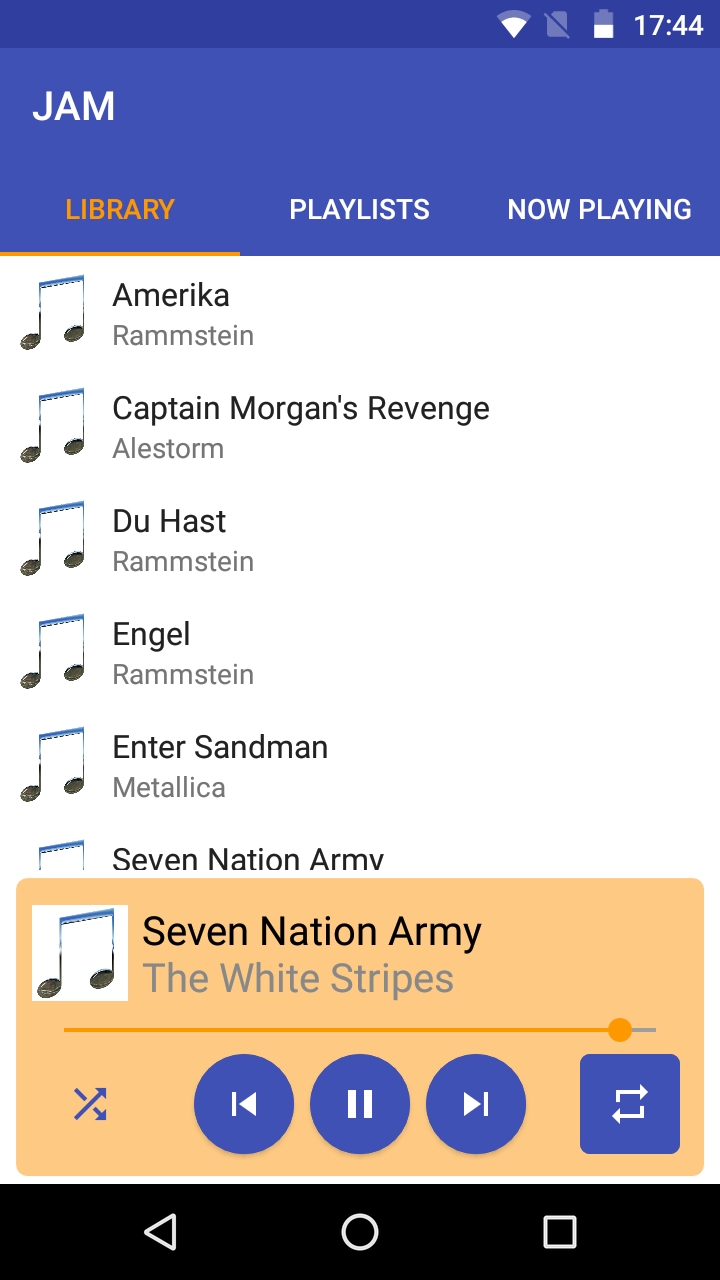
Task: Open the Seven Nation Army album art
Action: [80, 953]
